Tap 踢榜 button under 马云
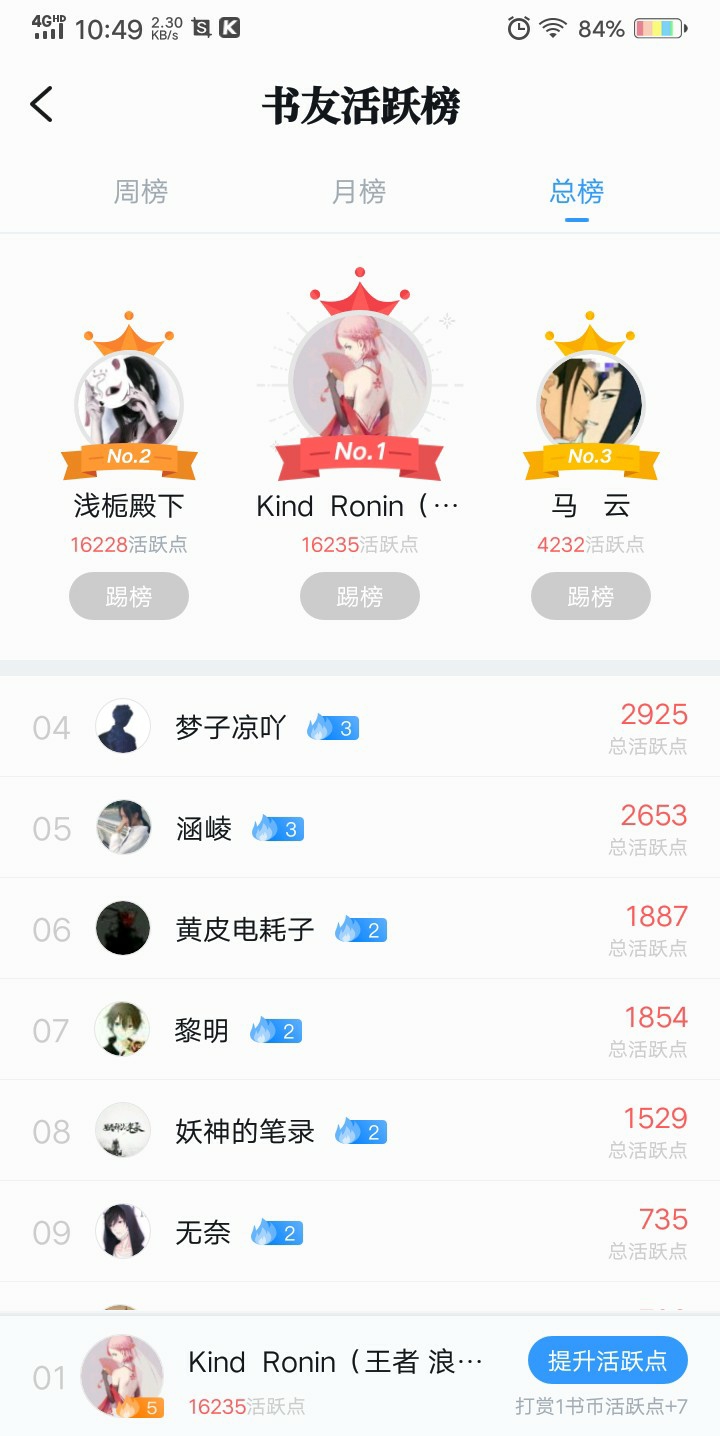This screenshot has height=1436, width=720. (x=591, y=597)
